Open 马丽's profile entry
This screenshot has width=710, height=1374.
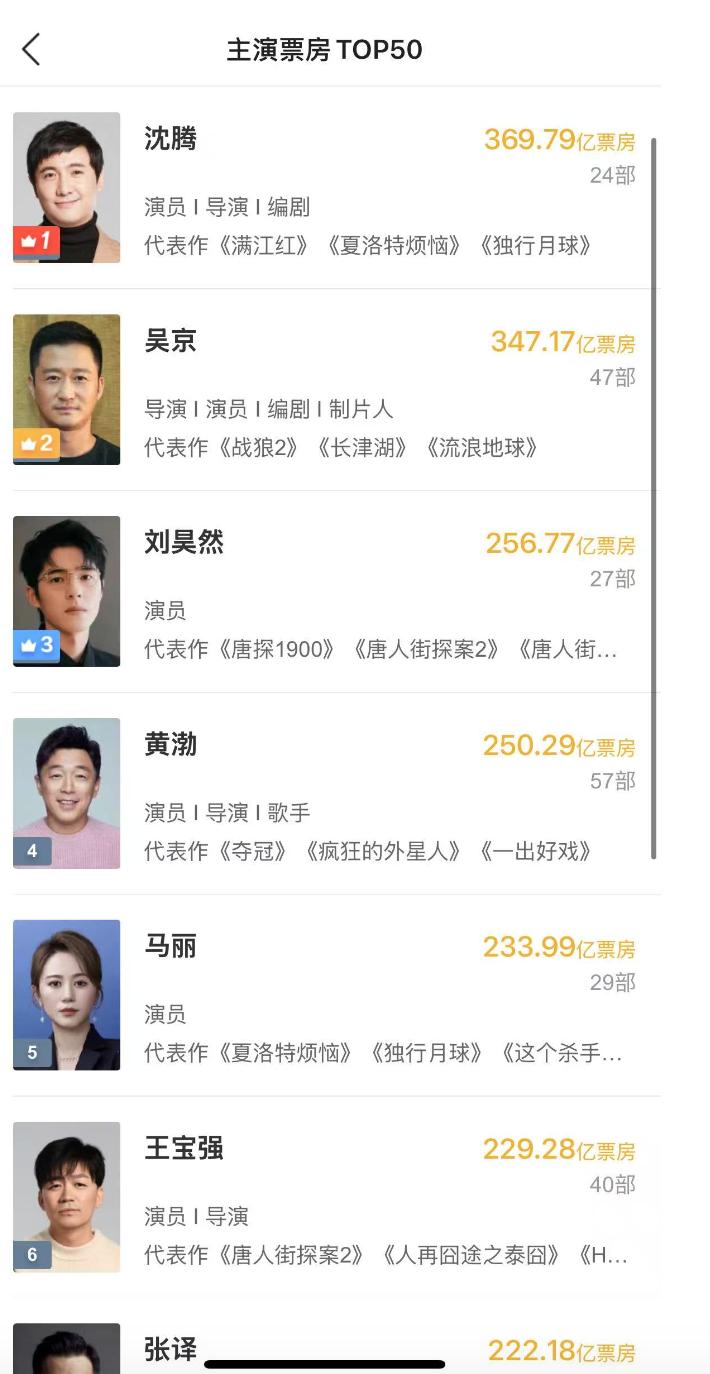tap(330, 996)
